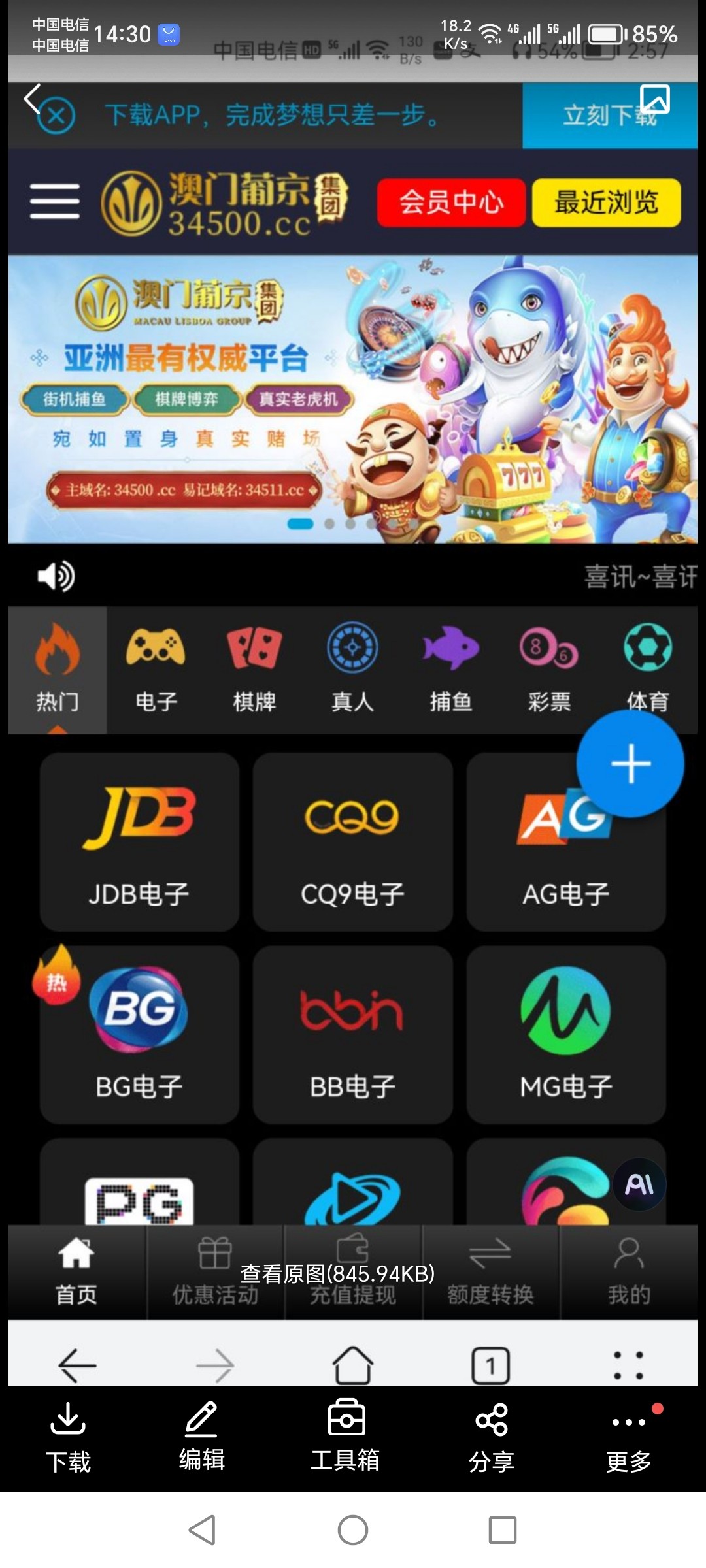706x1568 pixels.
Task: Open the hamburger navigation menu
Action: click(x=54, y=203)
